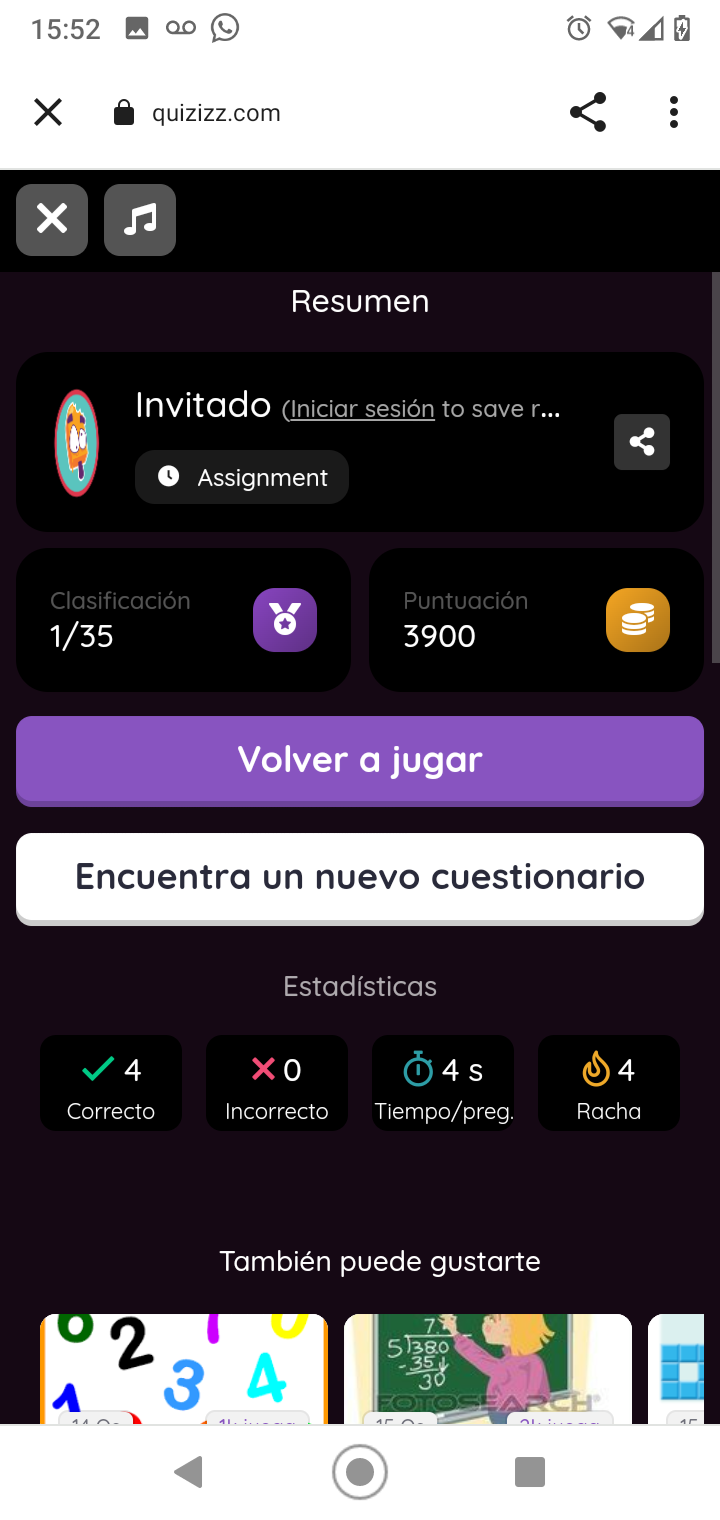Viewport: 720px width, 1520px height.
Task: Go back using the system back button
Action: 188,1472
